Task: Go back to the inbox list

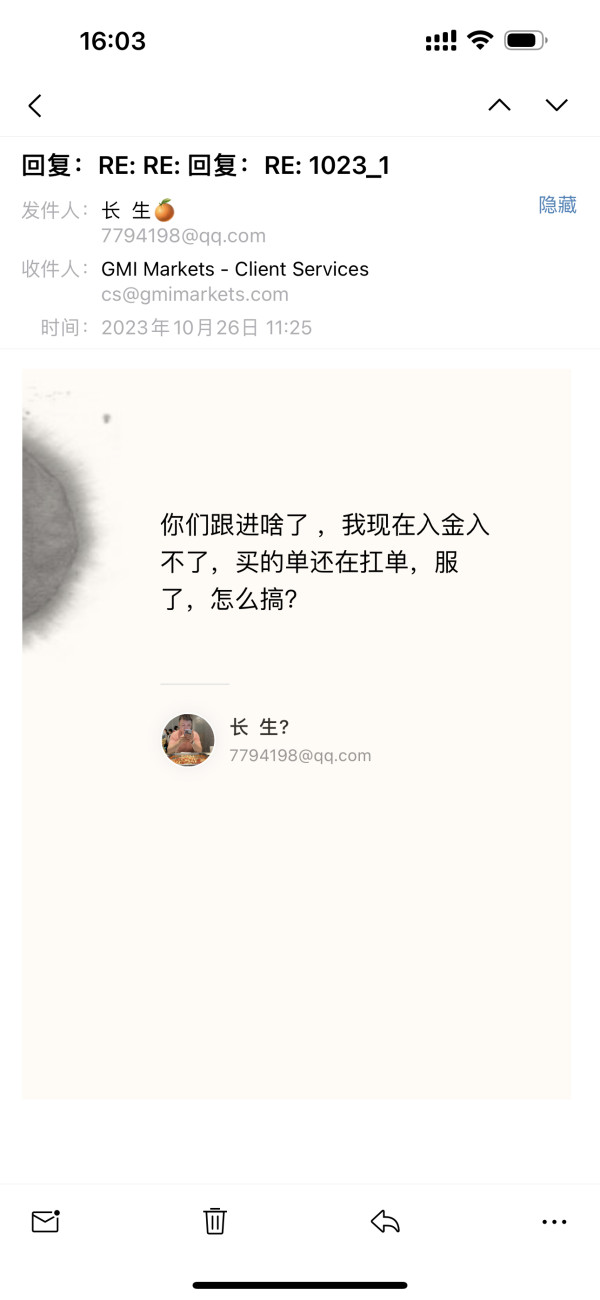Action: tap(35, 106)
